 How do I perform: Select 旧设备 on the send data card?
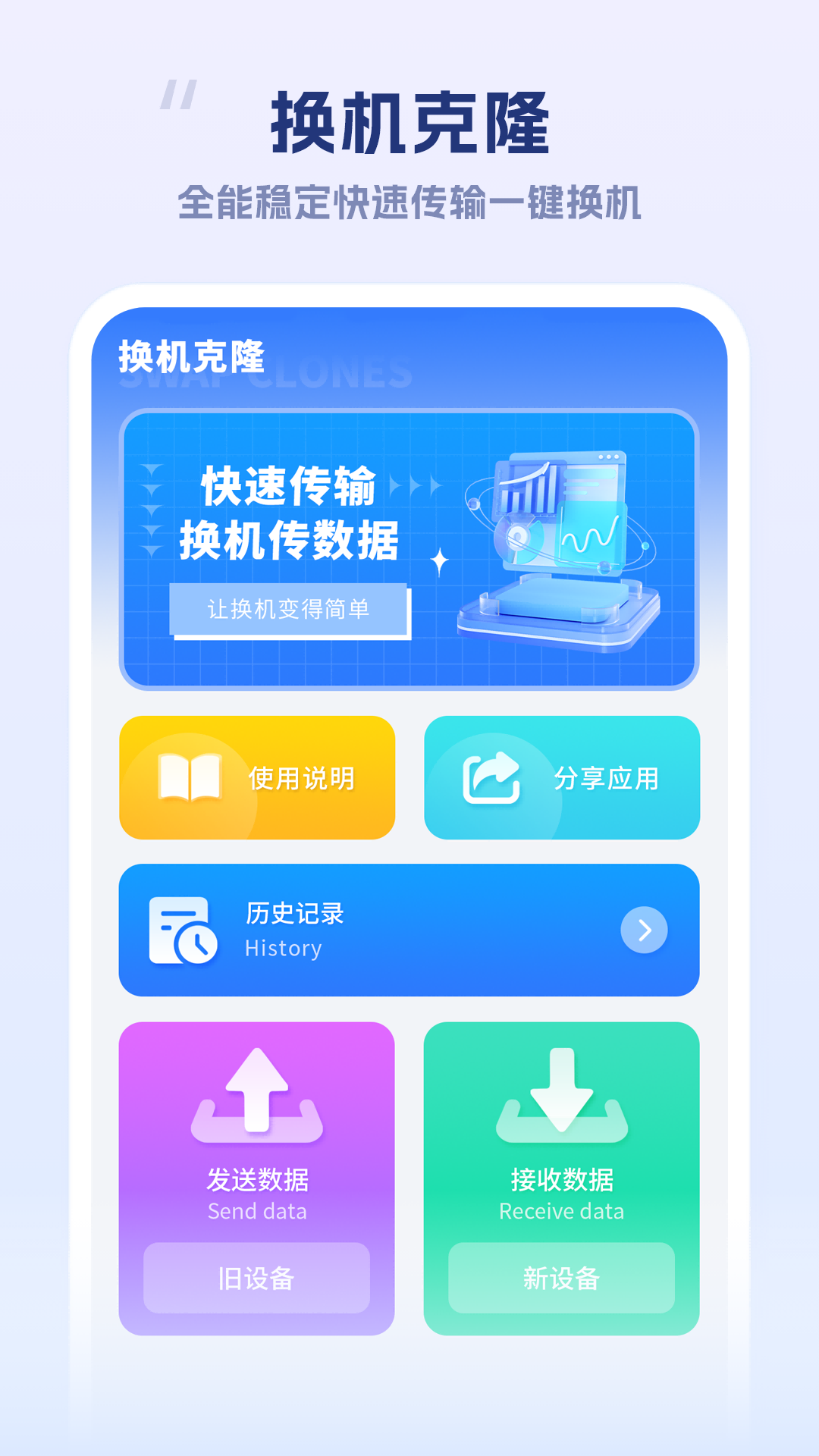point(257,1279)
